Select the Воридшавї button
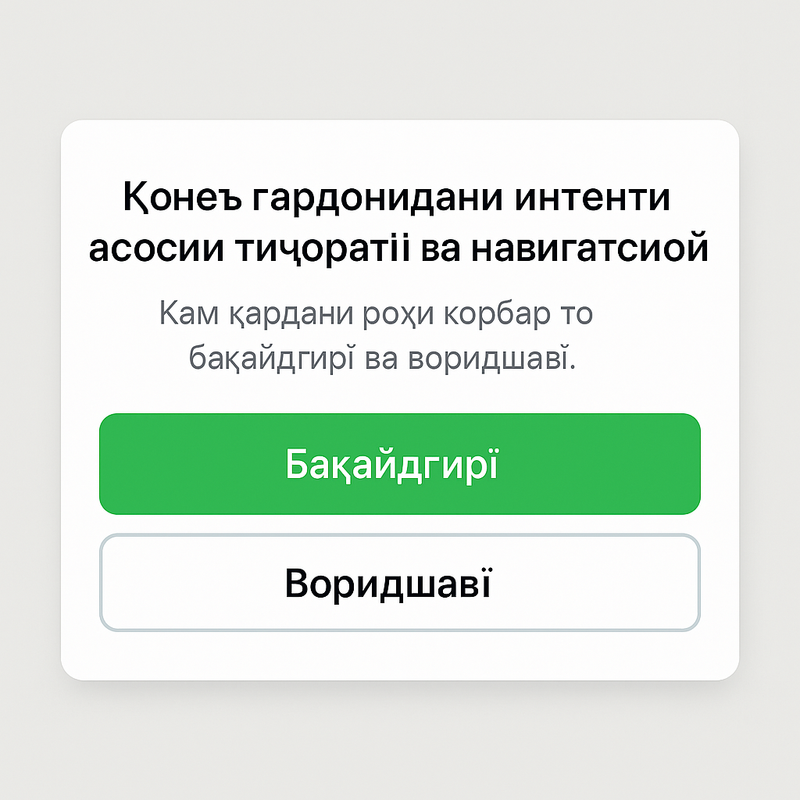Viewport: 800px width, 800px height. (399, 583)
